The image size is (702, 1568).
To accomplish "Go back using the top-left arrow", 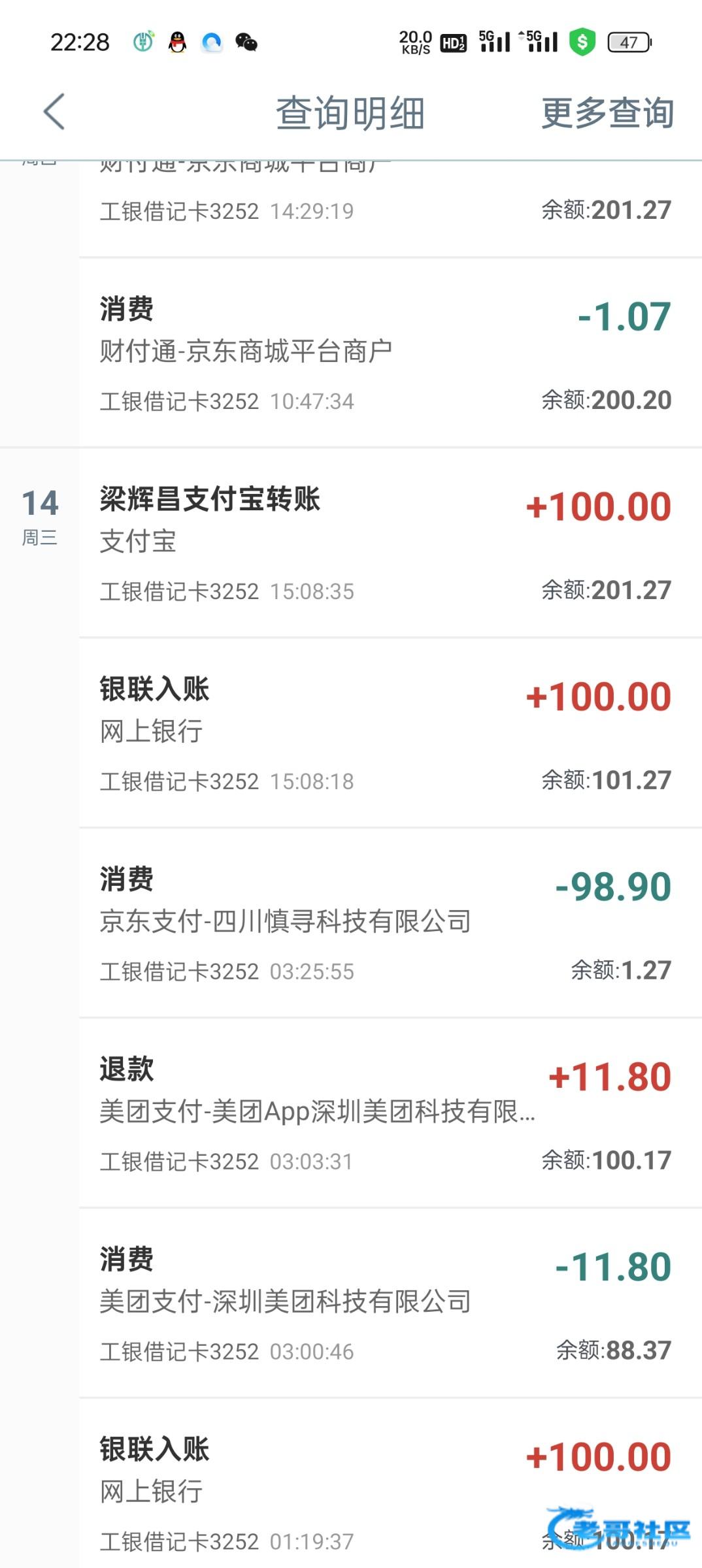I will (54, 112).
